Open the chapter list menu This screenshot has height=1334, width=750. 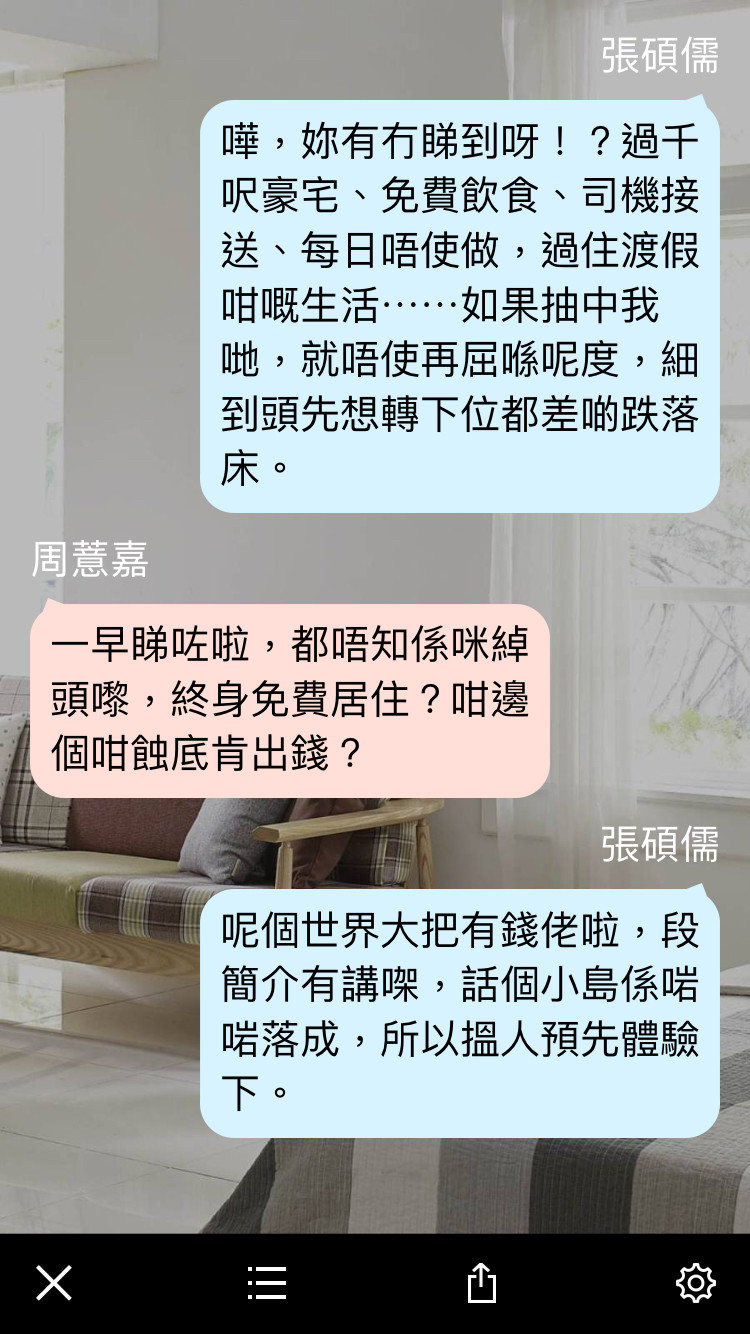click(x=267, y=1283)
